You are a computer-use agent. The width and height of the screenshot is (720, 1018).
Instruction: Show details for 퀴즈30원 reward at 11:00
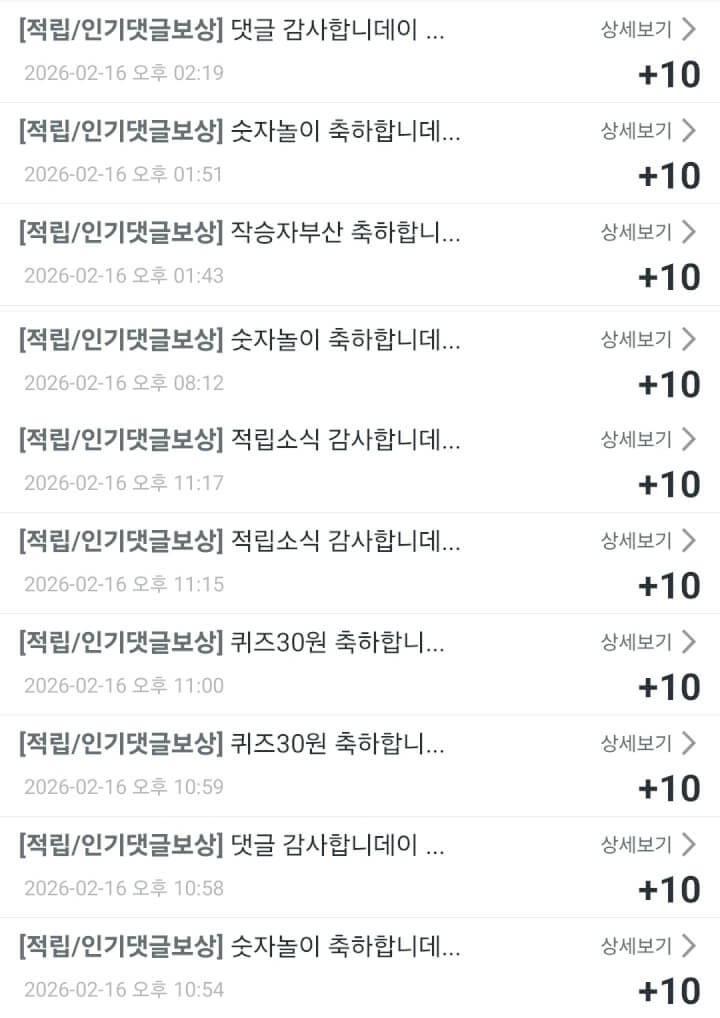(648, 641)
